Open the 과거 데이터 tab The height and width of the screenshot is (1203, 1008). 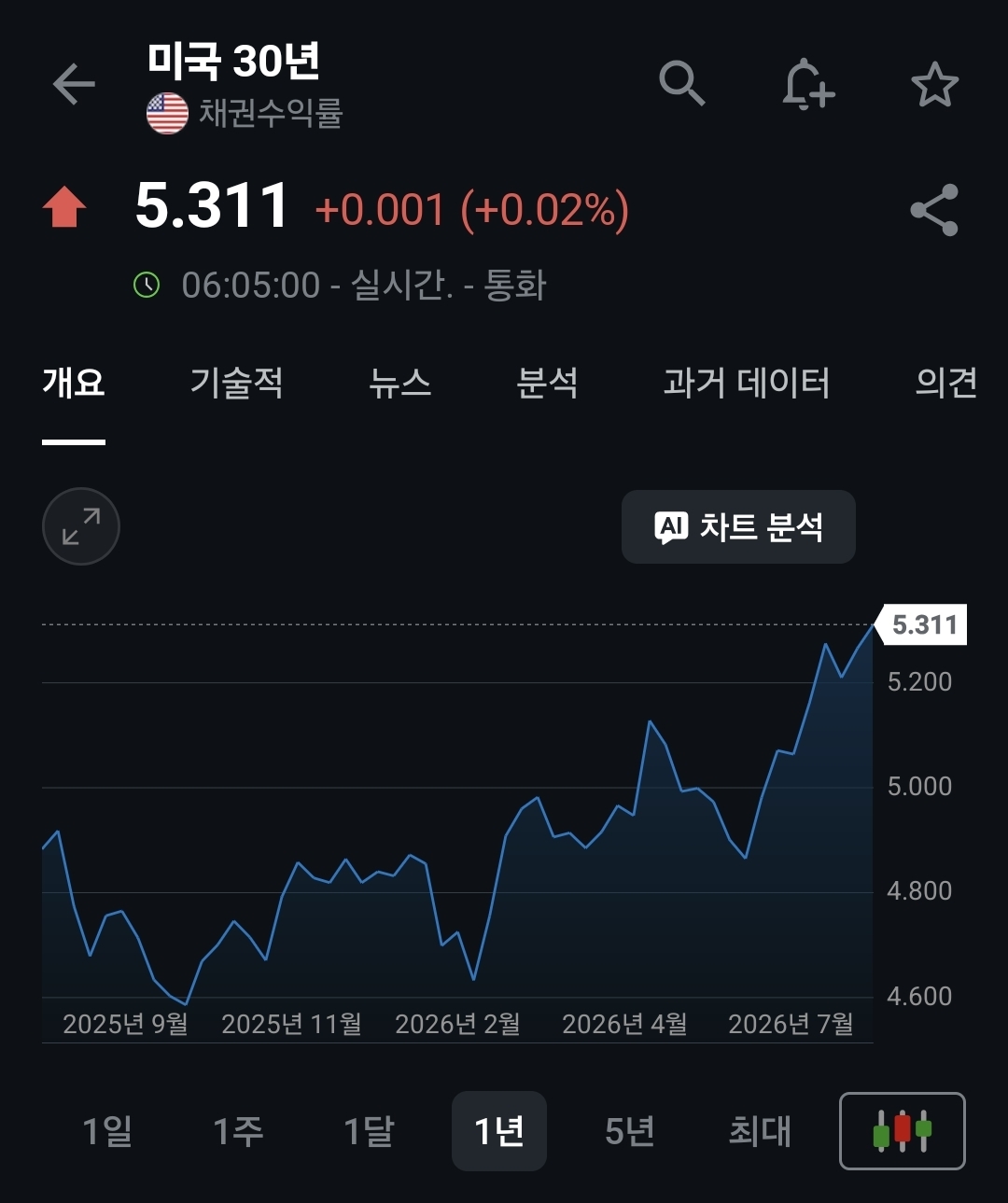tap(747, 383)
